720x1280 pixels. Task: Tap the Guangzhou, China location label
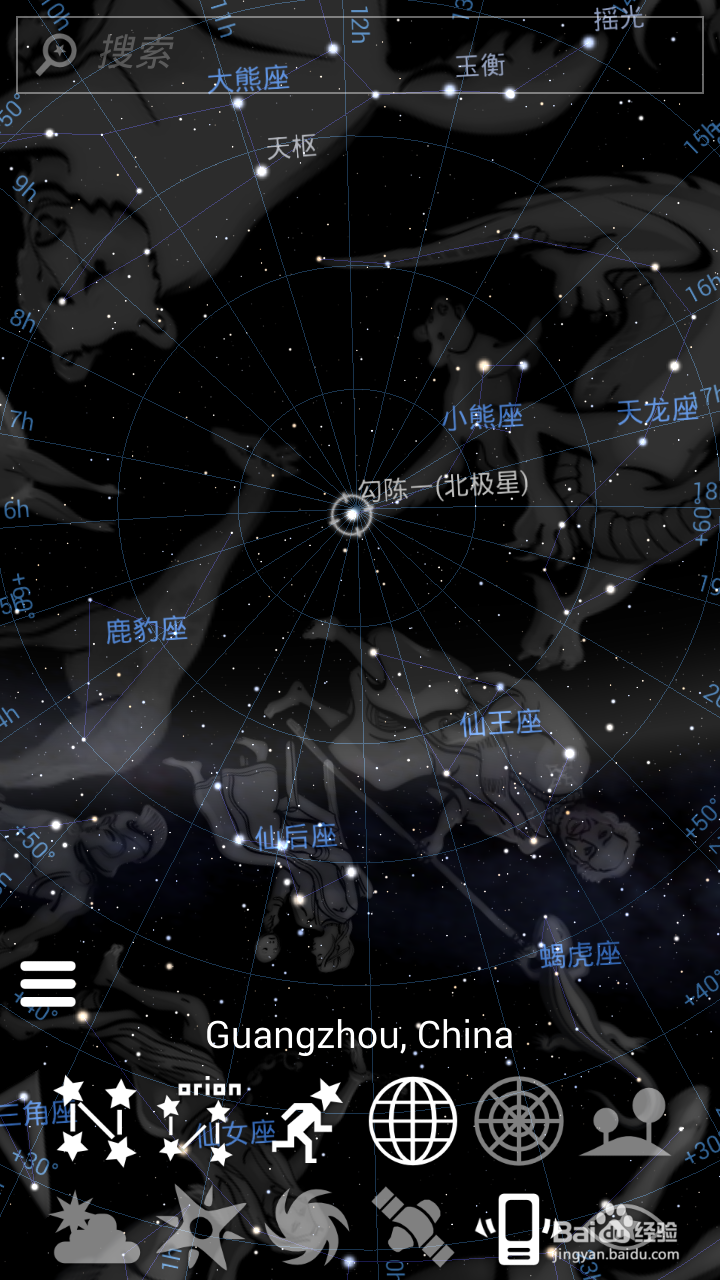[360, 1036]
